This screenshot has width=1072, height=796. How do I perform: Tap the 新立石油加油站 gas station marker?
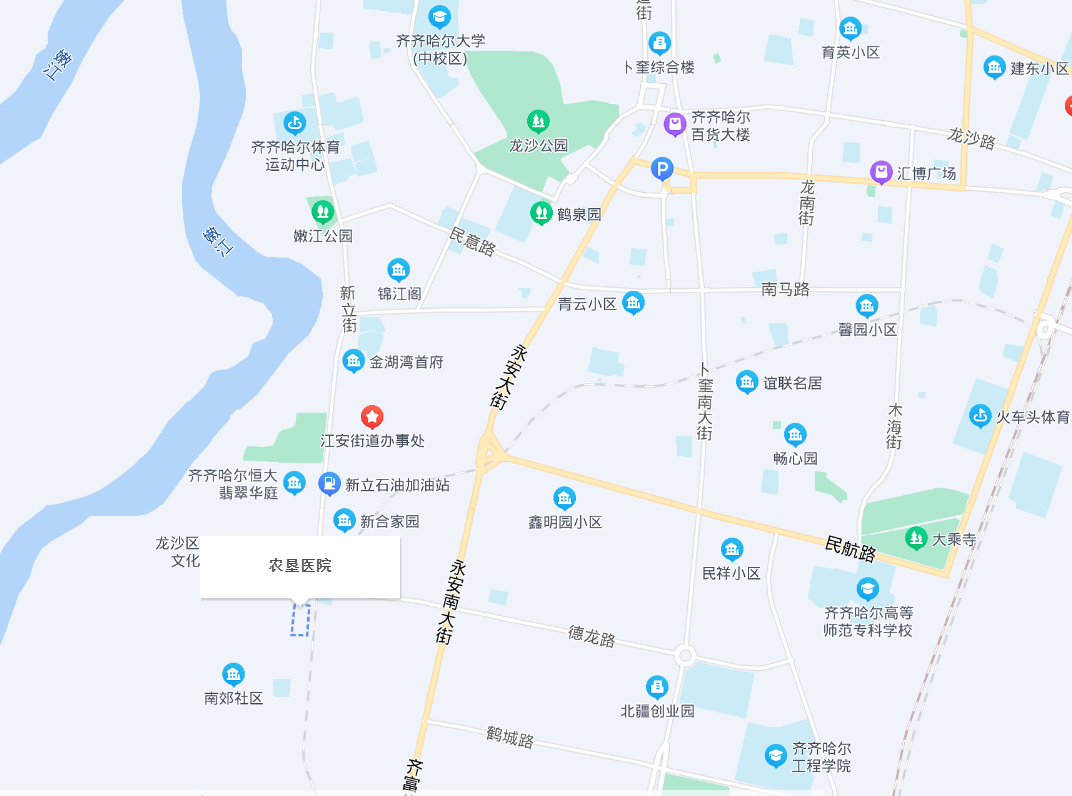(x=329, y=484)
